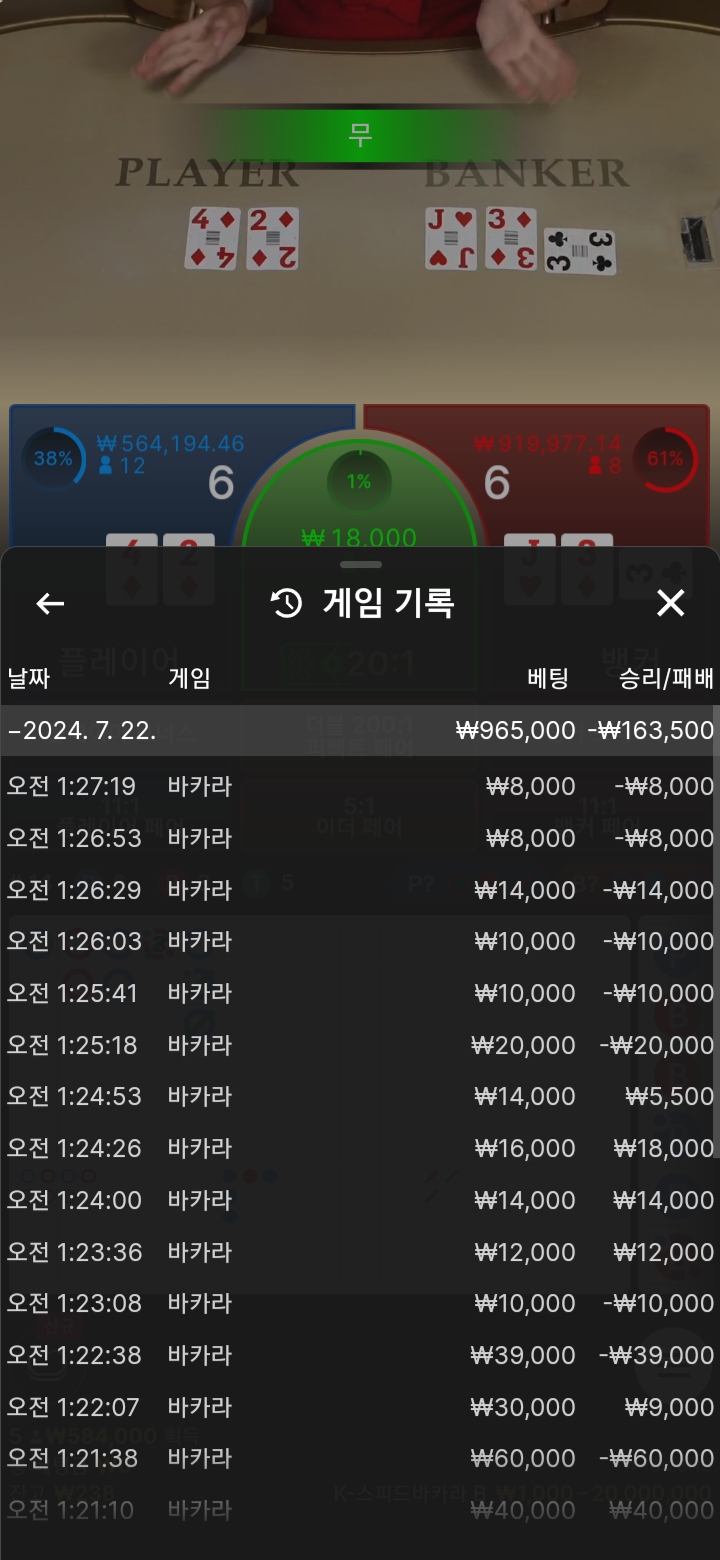Collapse the 2024. 7. 22. date group

(x=82, y=730)
